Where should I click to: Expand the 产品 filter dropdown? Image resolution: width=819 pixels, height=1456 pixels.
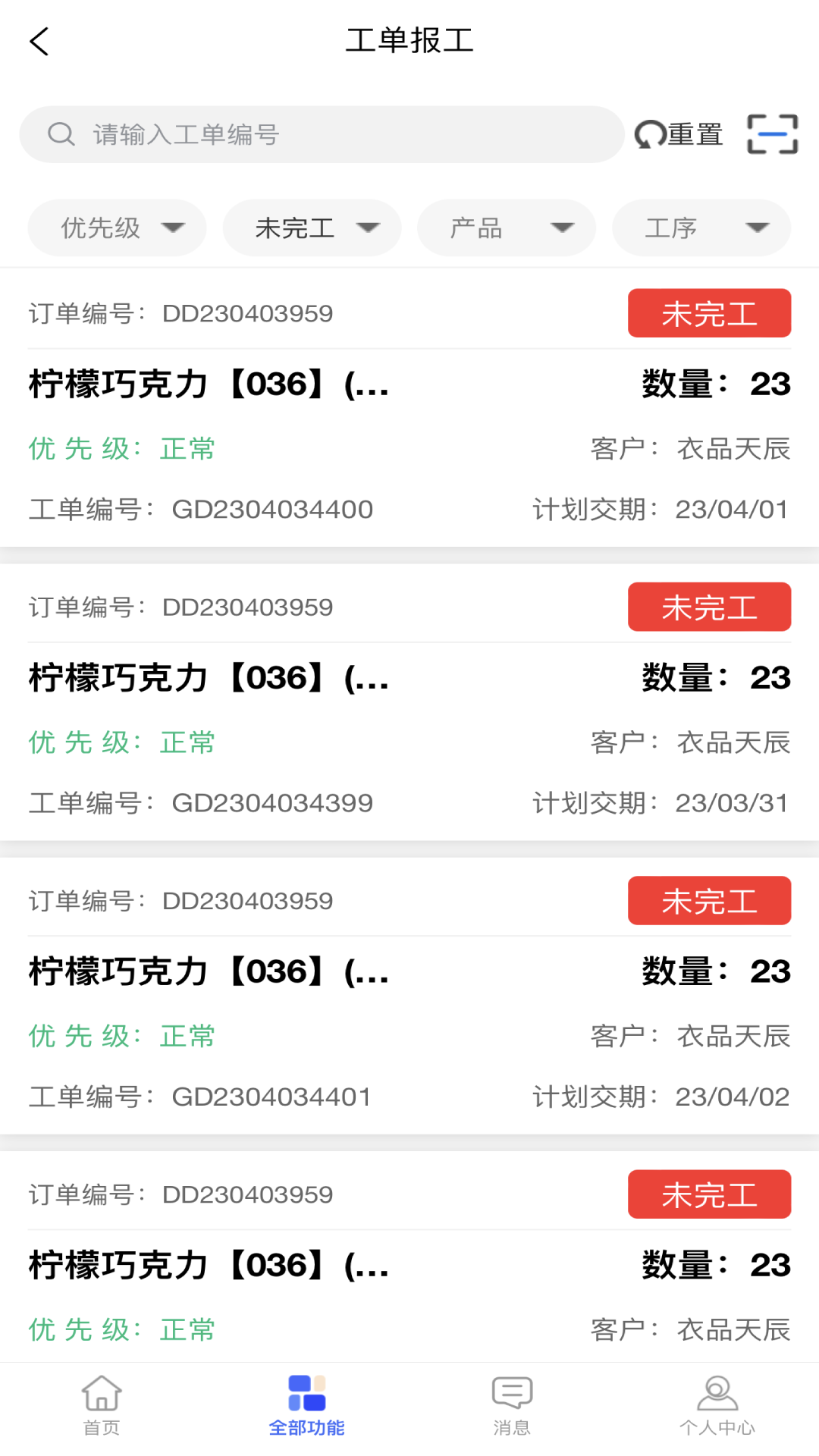point(506,227)
